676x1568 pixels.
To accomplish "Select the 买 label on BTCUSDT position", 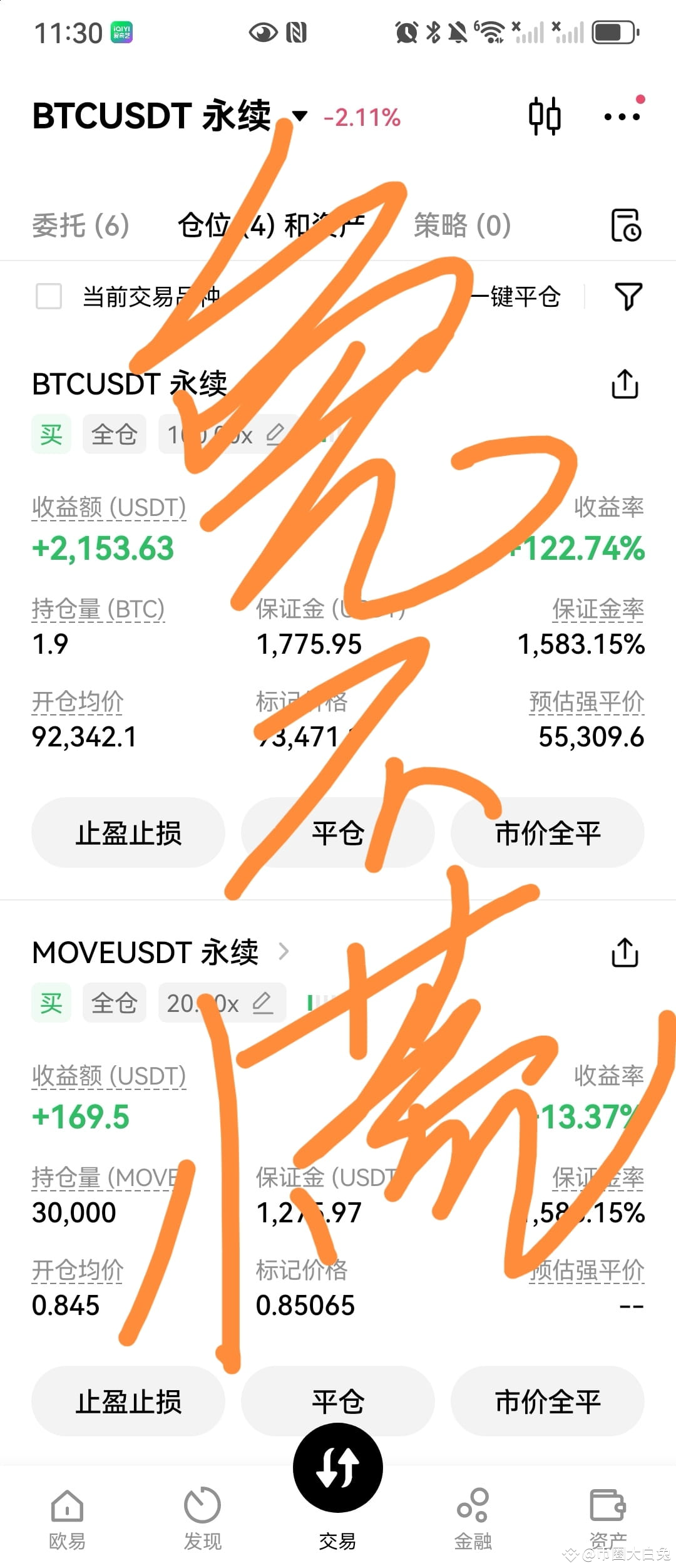I will pyautogui.click(x=51, y=434).
